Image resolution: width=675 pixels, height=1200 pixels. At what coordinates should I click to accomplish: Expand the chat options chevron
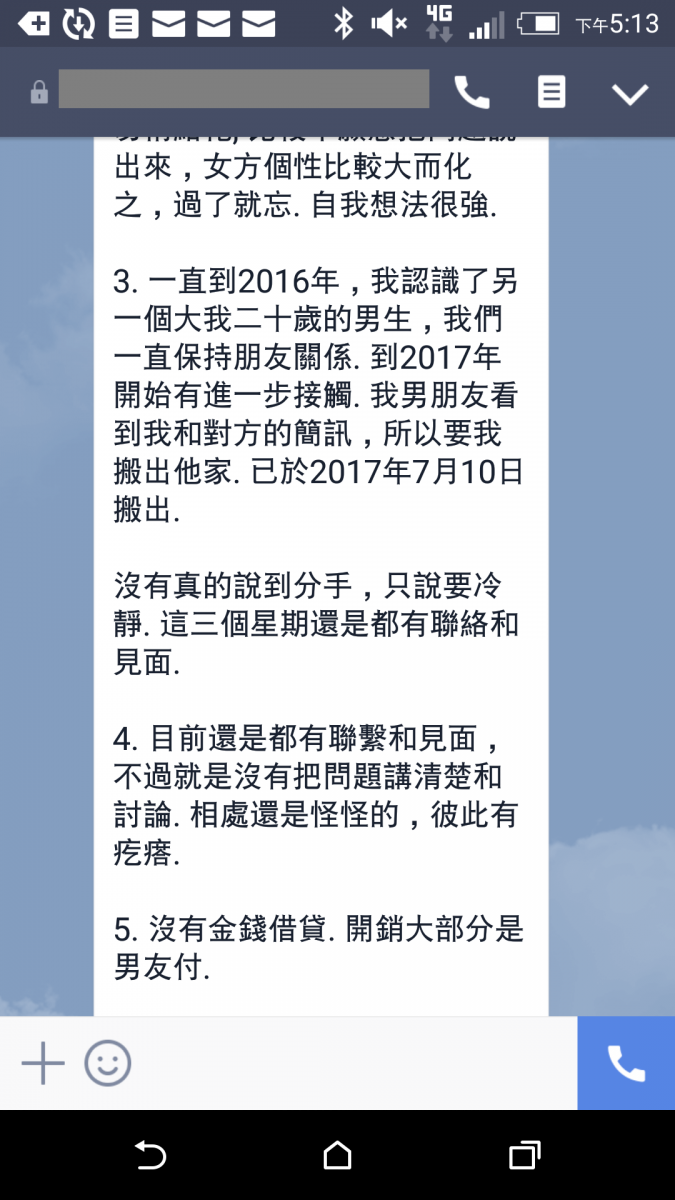[630, 94]
